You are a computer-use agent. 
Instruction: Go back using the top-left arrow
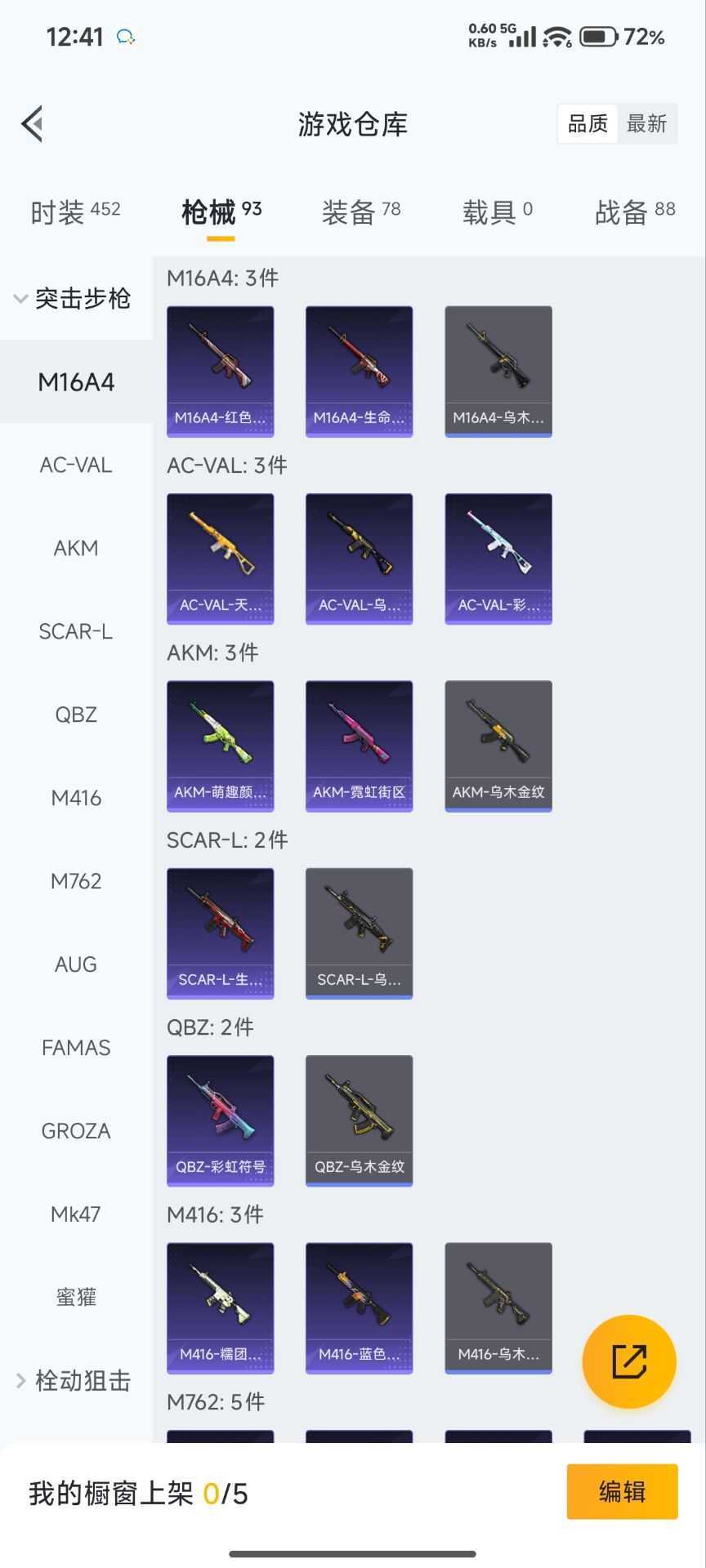click(32, 124)
